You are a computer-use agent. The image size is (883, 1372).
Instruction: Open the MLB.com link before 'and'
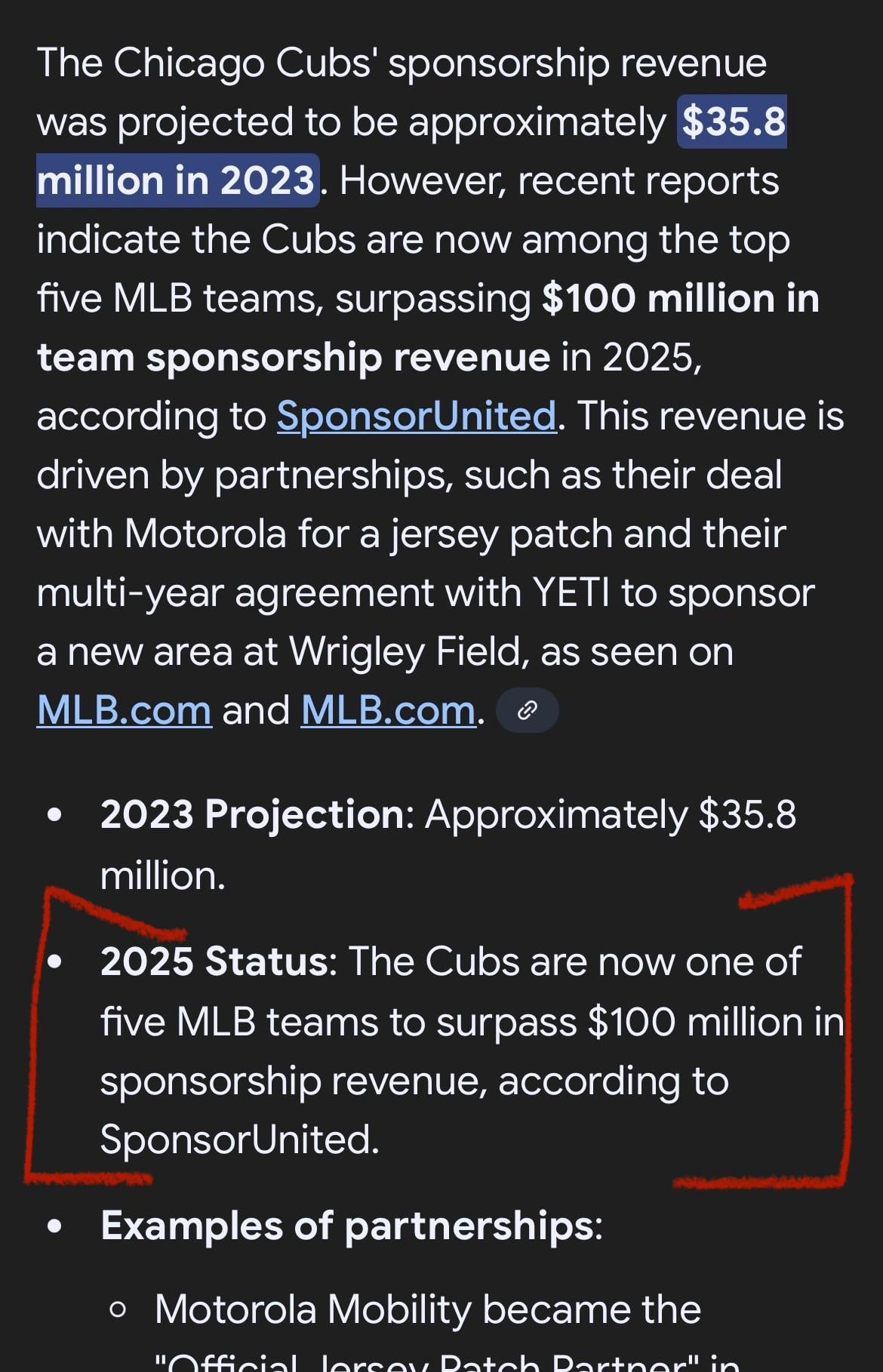tap(124, 711)
